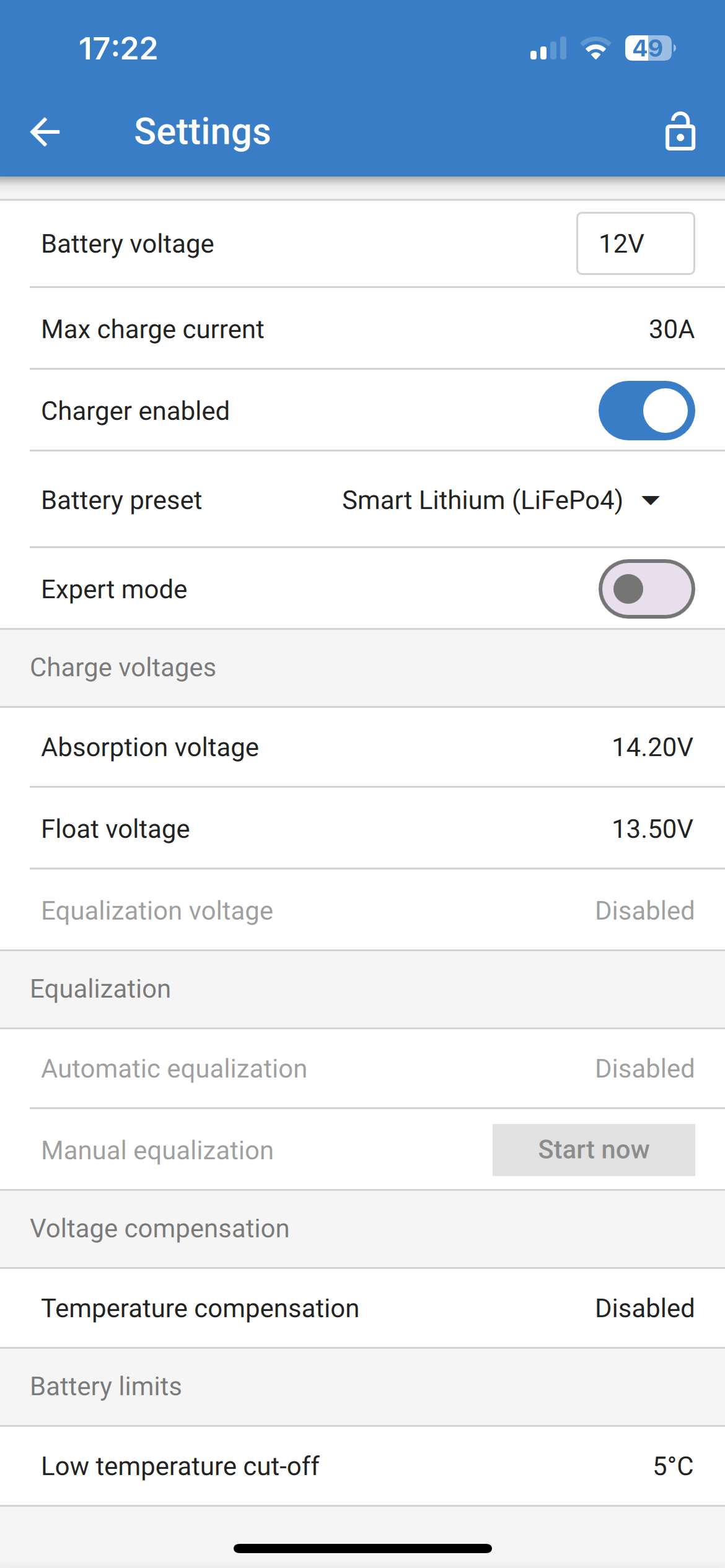This screenshot has height=1568, width=725.
Task: Open Temperature compensation setting
Action: coord(644,1309)
